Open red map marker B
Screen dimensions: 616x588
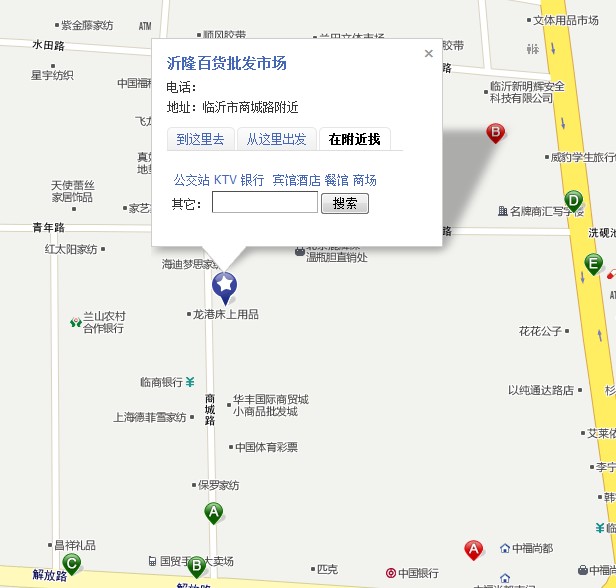coord(494,131)
